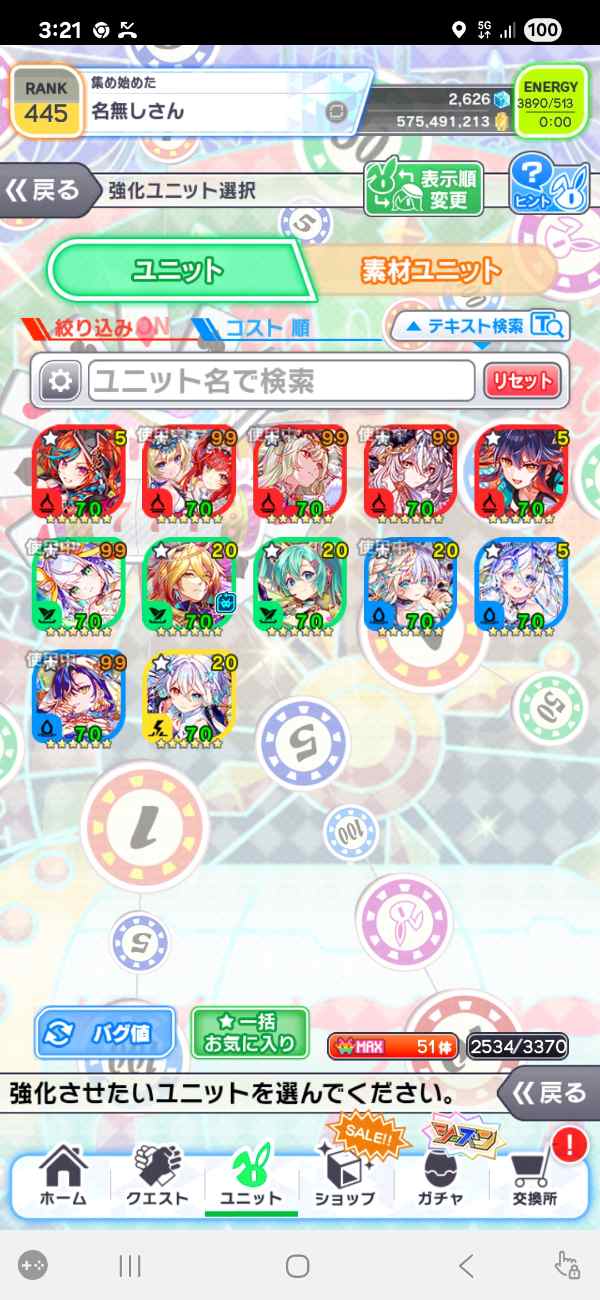Open the 交換所 exchange tab
This screenshot has height=1300, width=600.
click(x=537, y=1180)
